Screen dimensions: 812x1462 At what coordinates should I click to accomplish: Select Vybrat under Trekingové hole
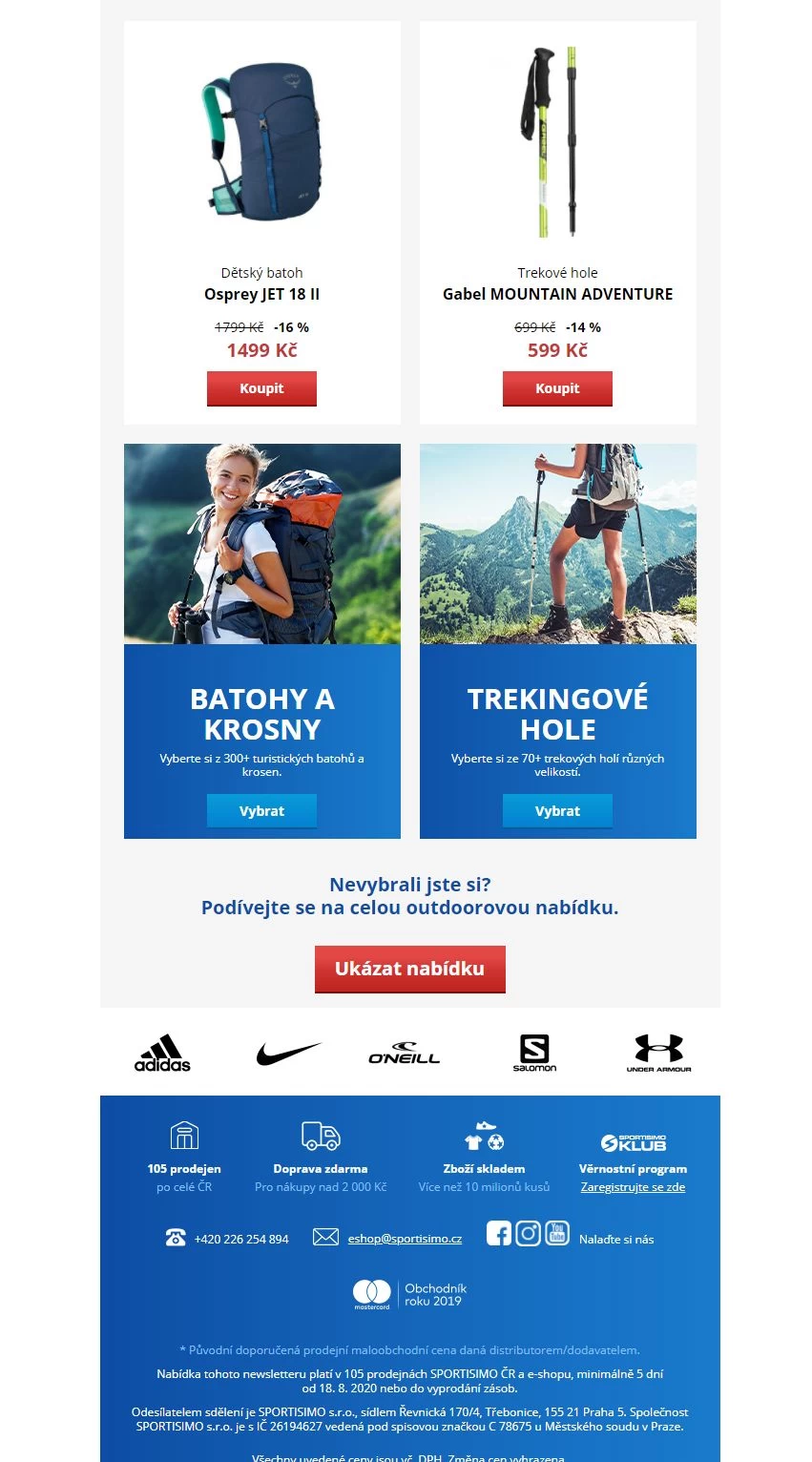557,811
